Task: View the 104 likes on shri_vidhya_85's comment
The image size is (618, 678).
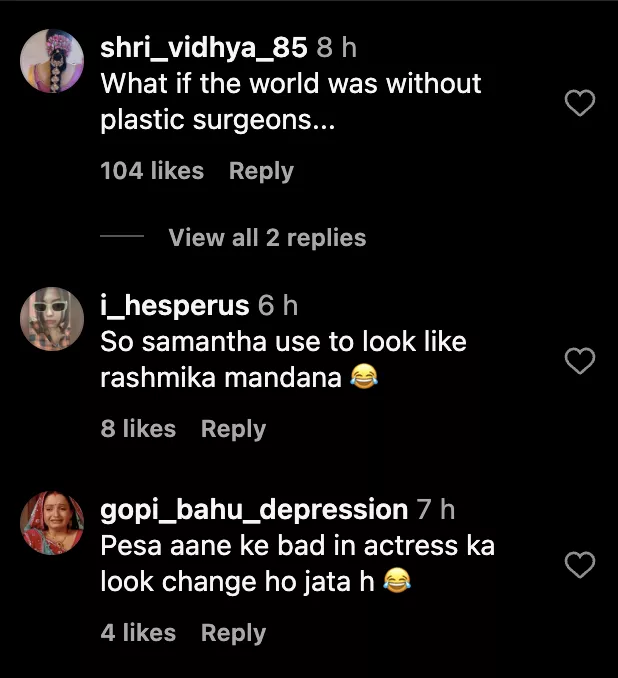Action: pos(152,171)
